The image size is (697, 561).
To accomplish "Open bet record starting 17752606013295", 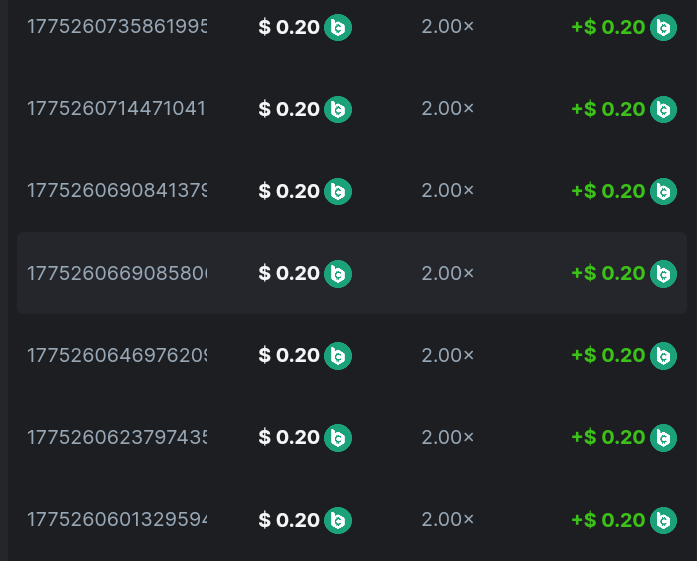I will (116, 519).
